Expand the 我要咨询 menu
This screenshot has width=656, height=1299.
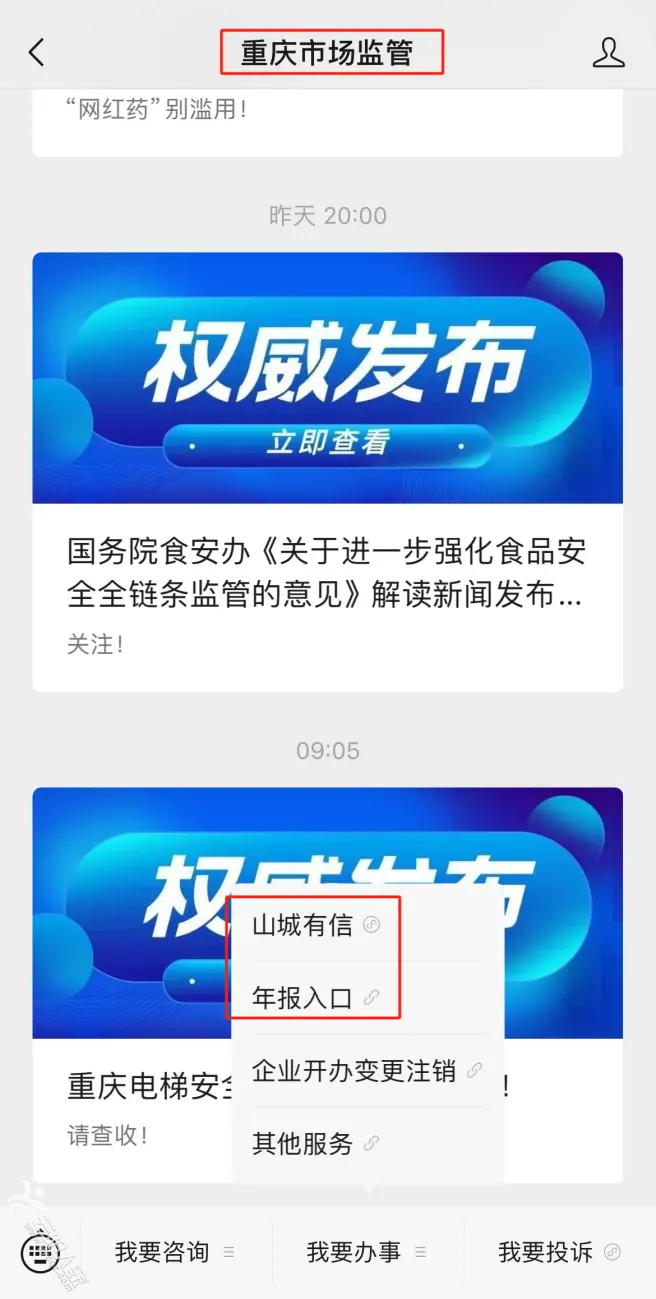pos(174,1252)
